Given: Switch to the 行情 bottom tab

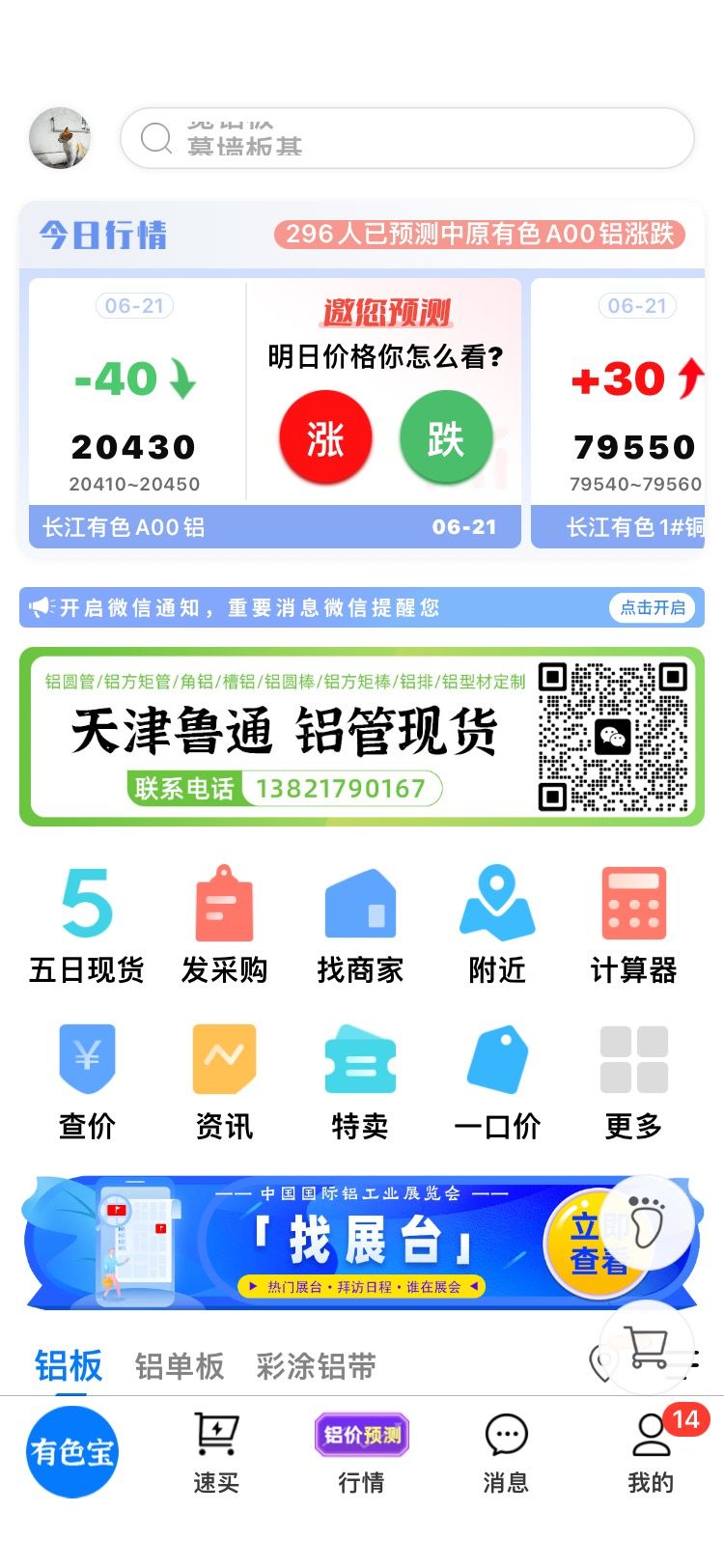Looking at the screenshot, I should tap(362, 1453).
